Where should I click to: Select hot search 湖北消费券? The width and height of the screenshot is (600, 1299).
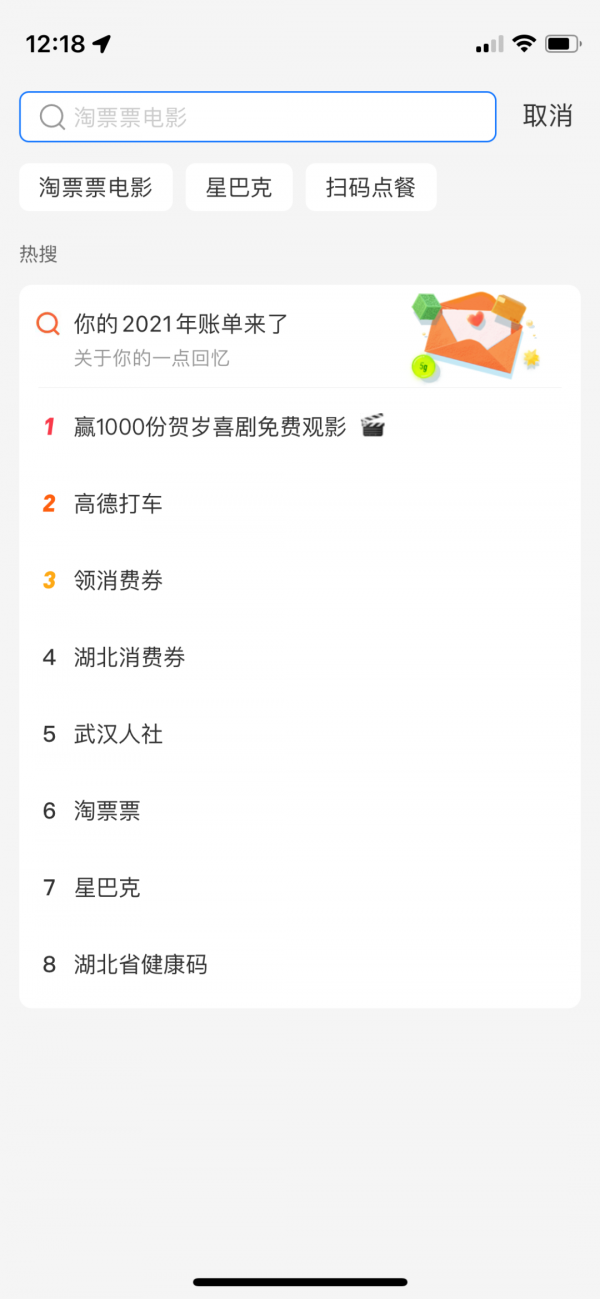(x=129, y=657)
